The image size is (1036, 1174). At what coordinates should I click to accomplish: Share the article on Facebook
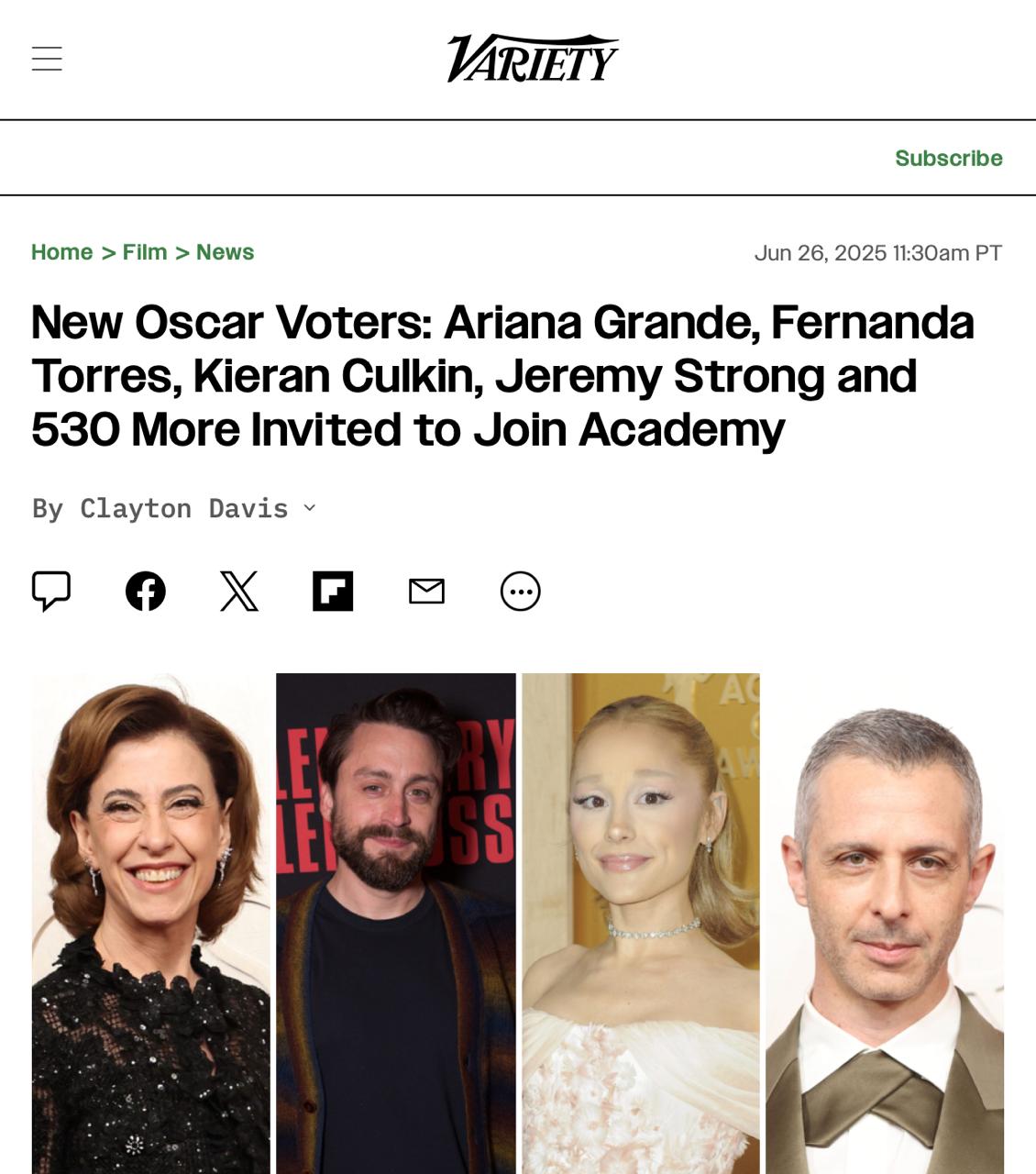pyautogui.click(x=146, y=591)
